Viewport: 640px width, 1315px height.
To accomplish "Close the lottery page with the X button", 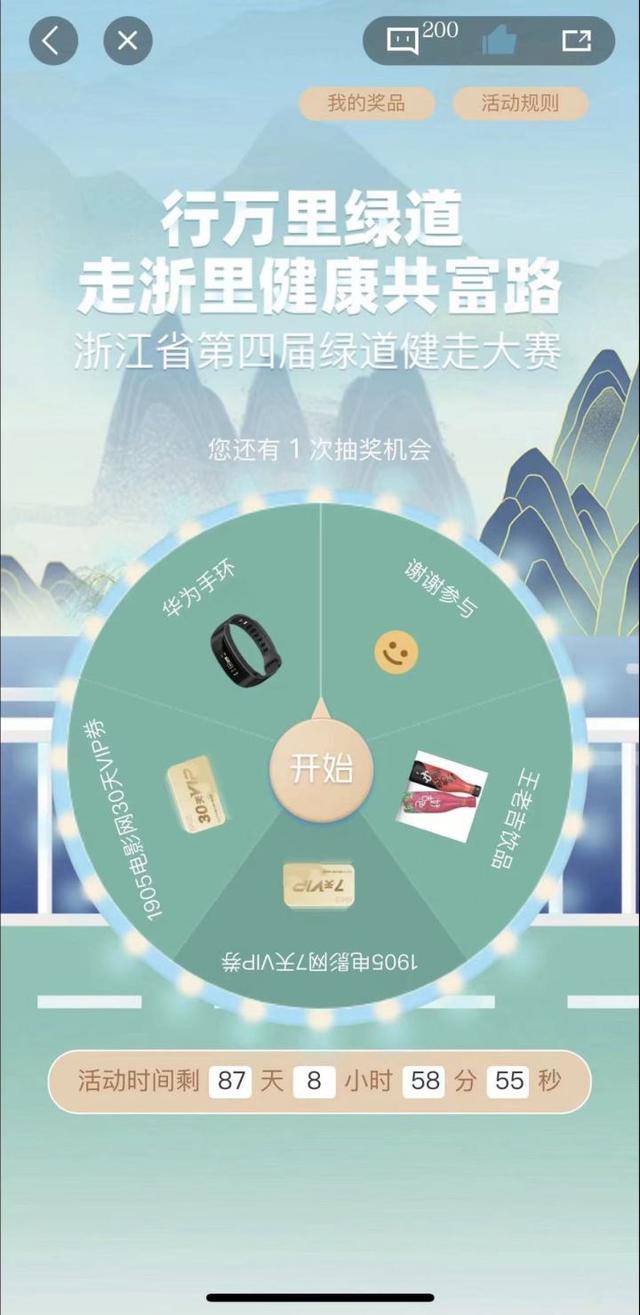I will 128,41.
